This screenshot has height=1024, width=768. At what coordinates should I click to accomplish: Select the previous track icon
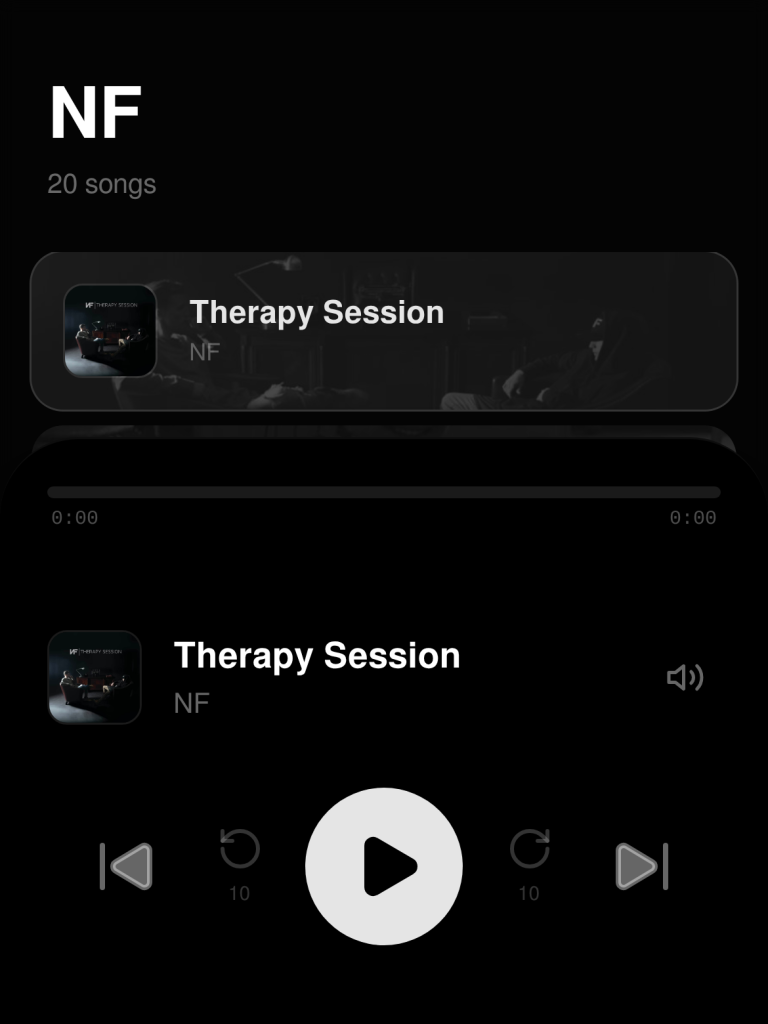tap(124, 866)
